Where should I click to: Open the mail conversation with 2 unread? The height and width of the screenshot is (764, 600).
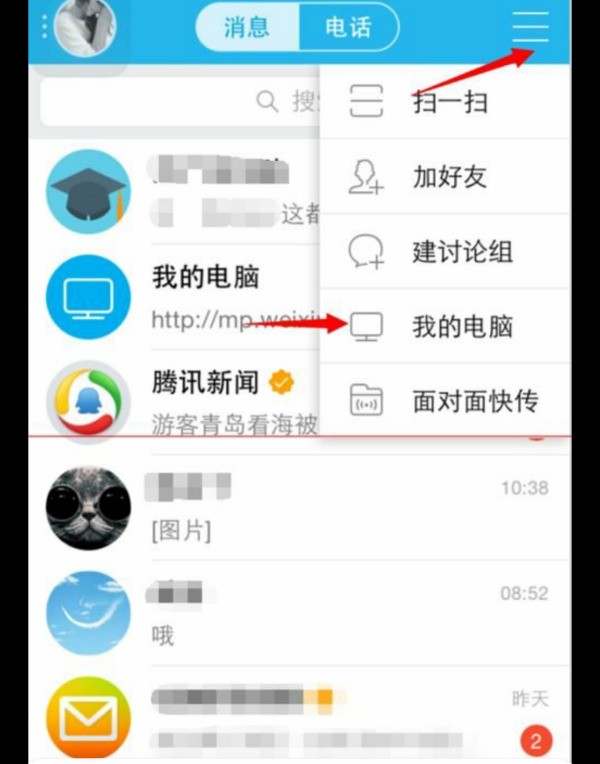click(300, 718)
